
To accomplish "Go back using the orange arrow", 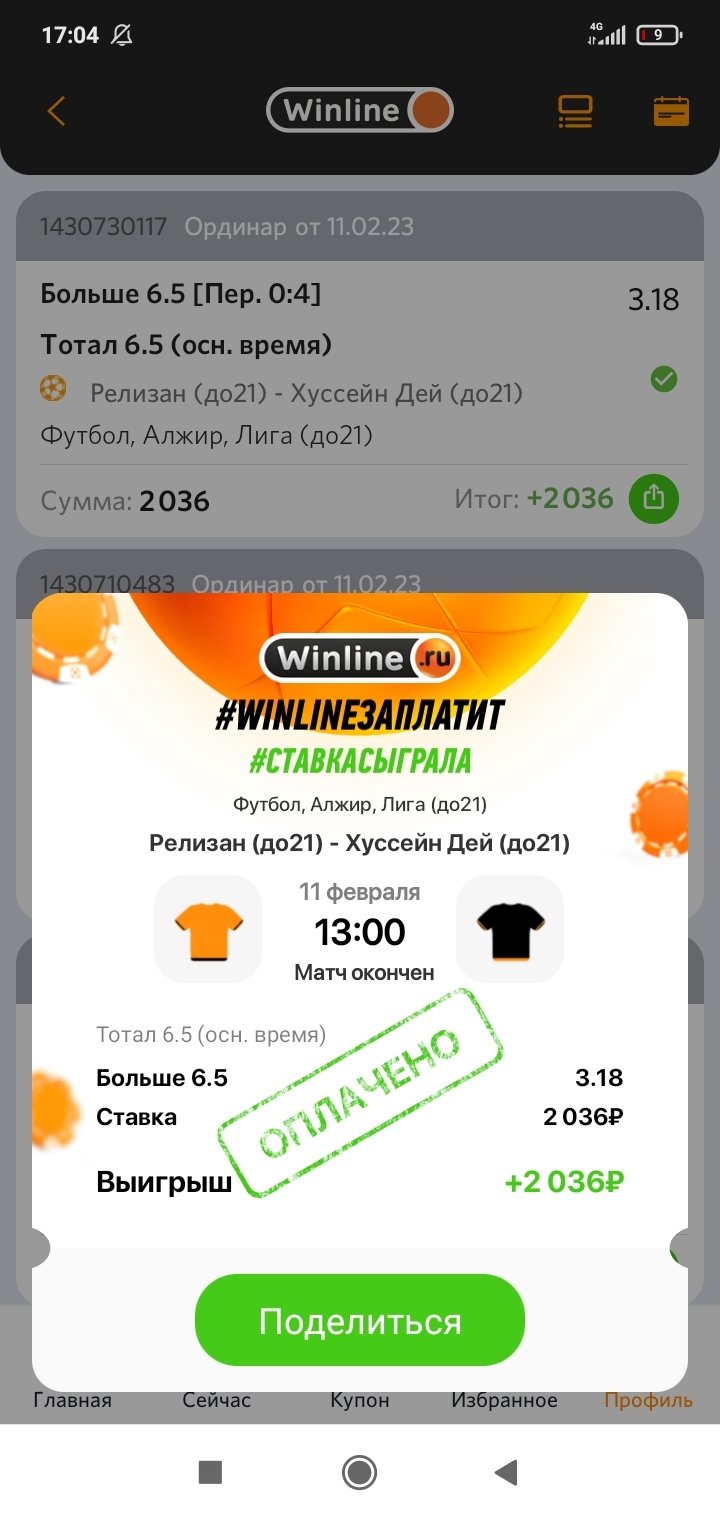I will [x=56, y=111].
